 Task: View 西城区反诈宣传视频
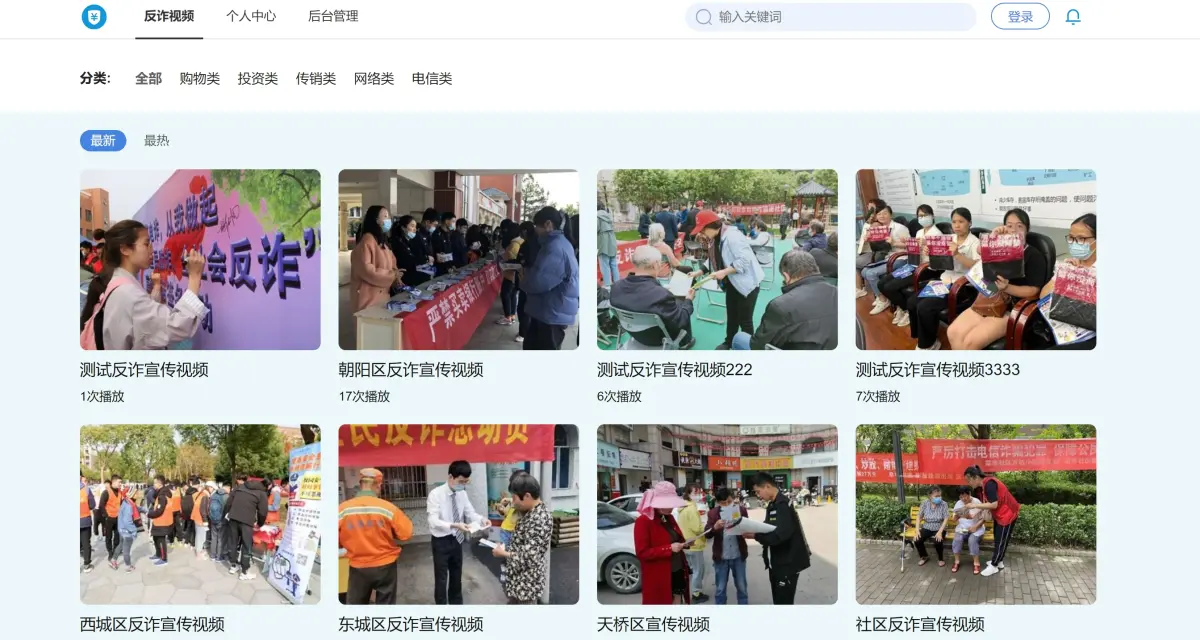point(200,514)
